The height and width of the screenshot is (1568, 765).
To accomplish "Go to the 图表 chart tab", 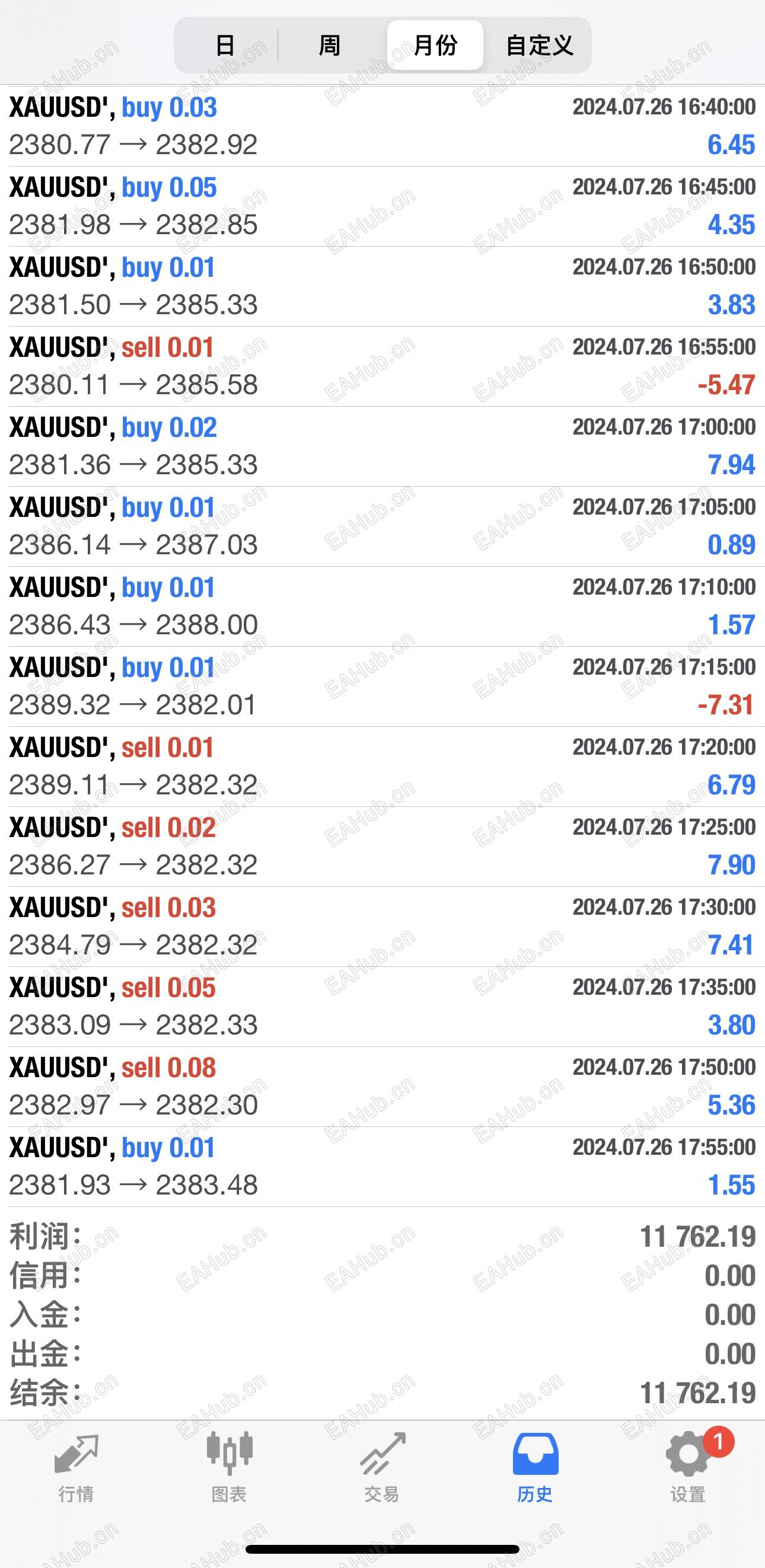I will 230,1468.
